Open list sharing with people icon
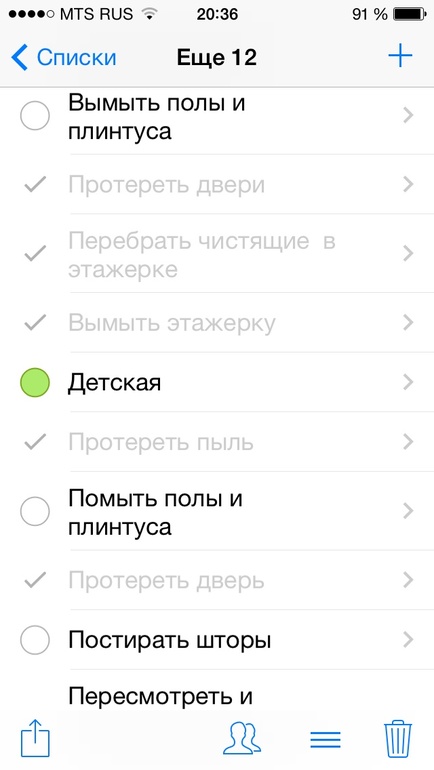The image size is (434, 770). coord(242,739)
